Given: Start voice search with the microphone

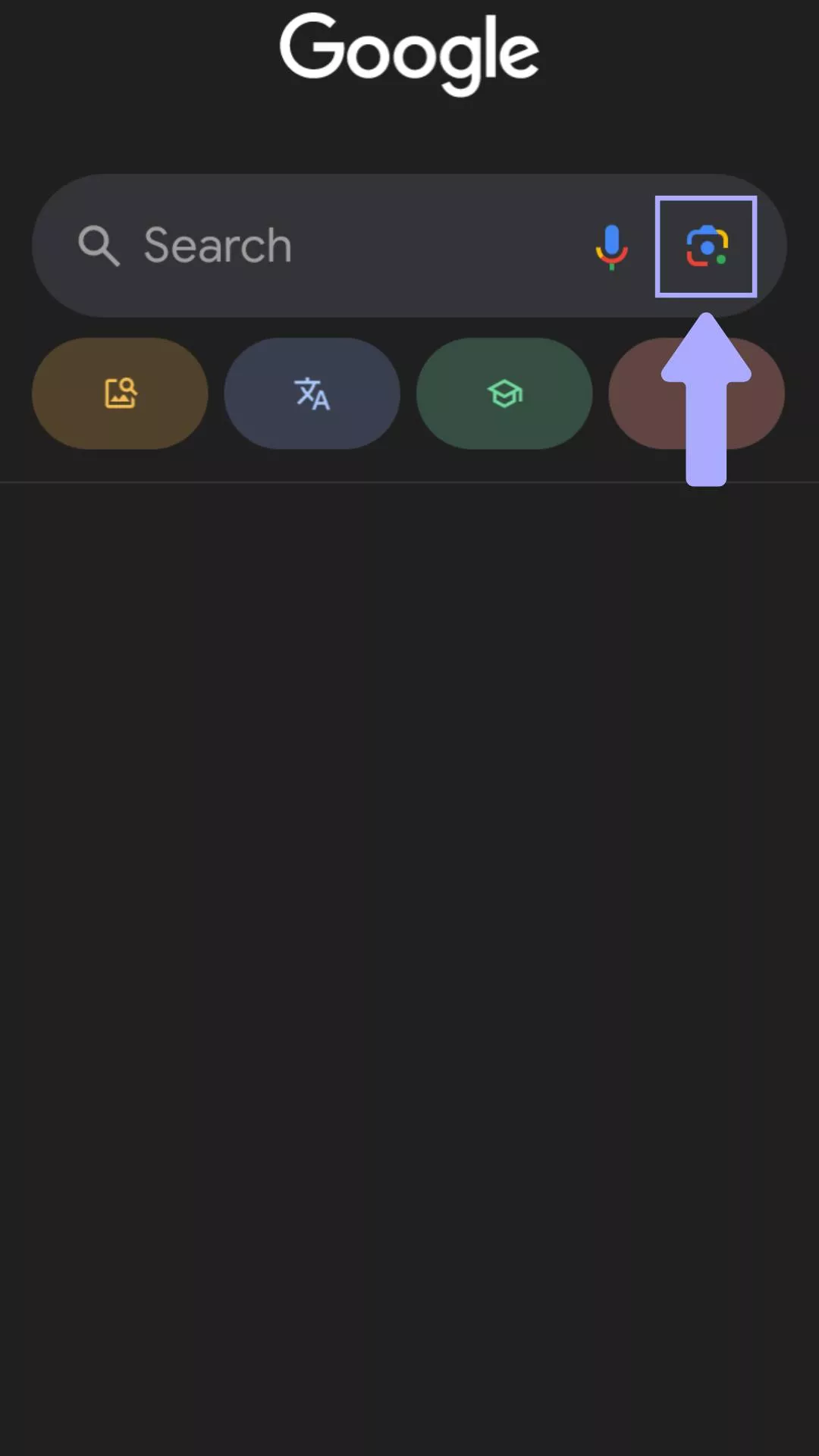Looking at the screenshot, I should click(x=611, y=246).
